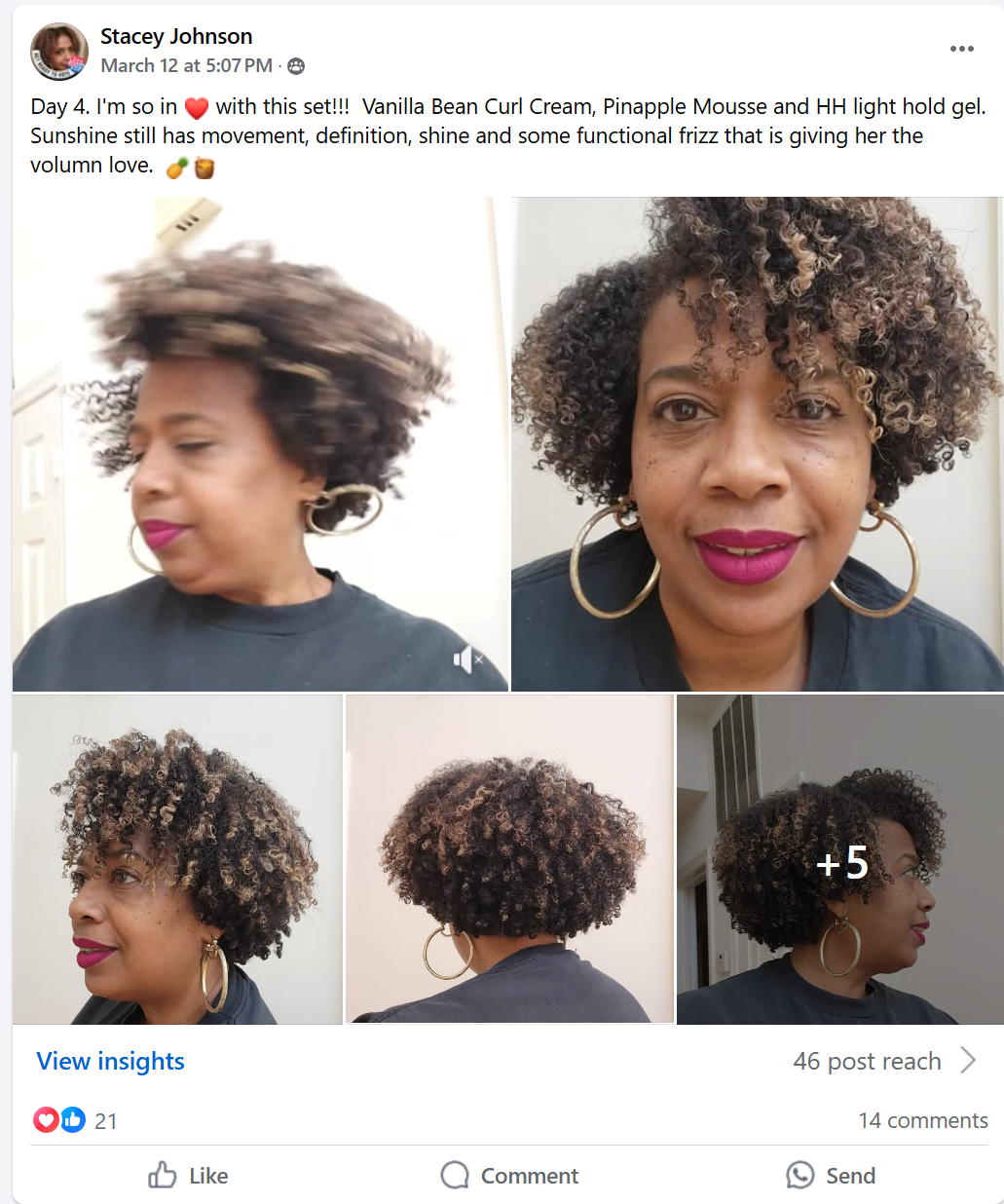Unmute the video with the speaker icon

pyautogui.click(x=467, y=659)
